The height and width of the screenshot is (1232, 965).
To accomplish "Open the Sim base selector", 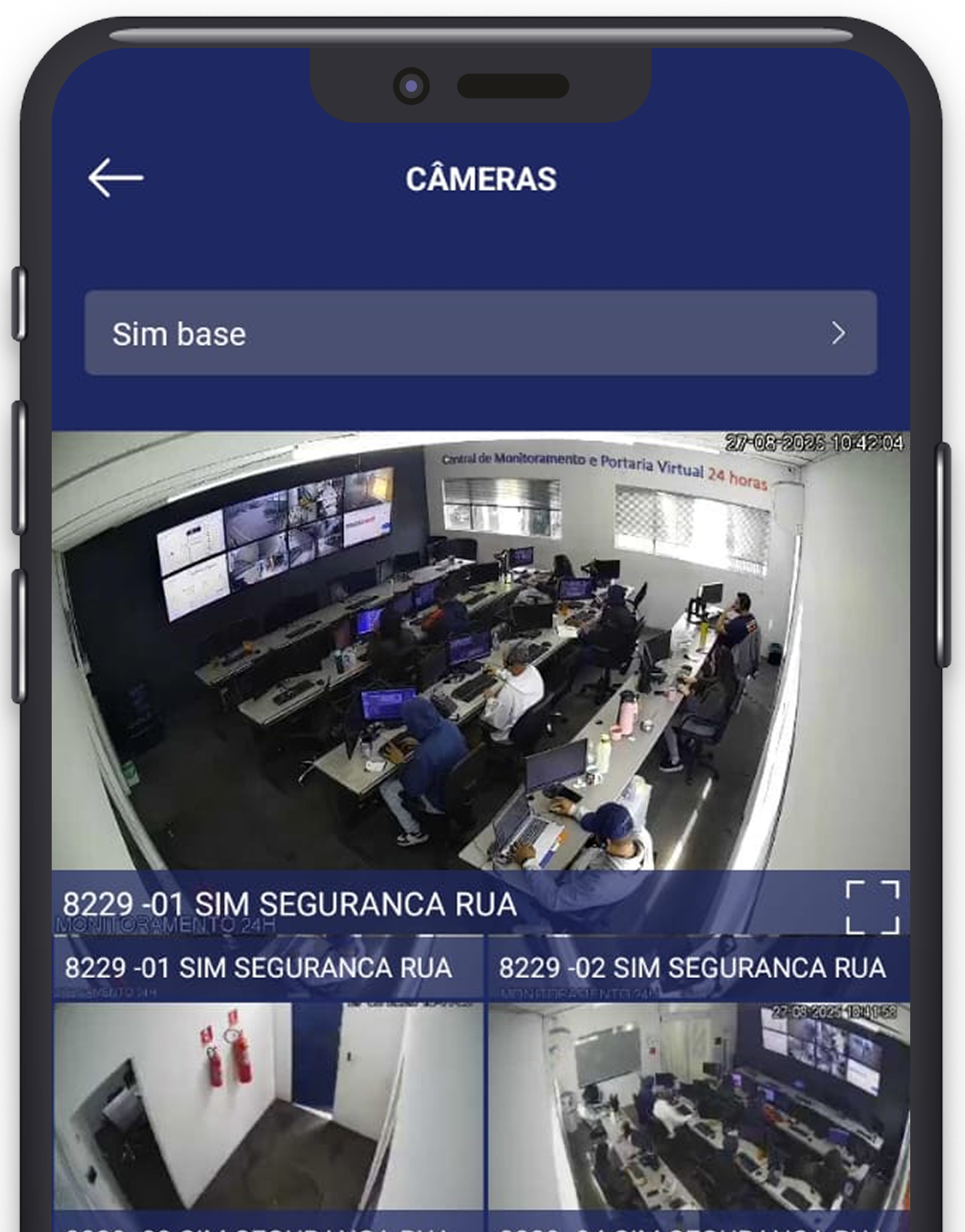I will click(480, 333).
